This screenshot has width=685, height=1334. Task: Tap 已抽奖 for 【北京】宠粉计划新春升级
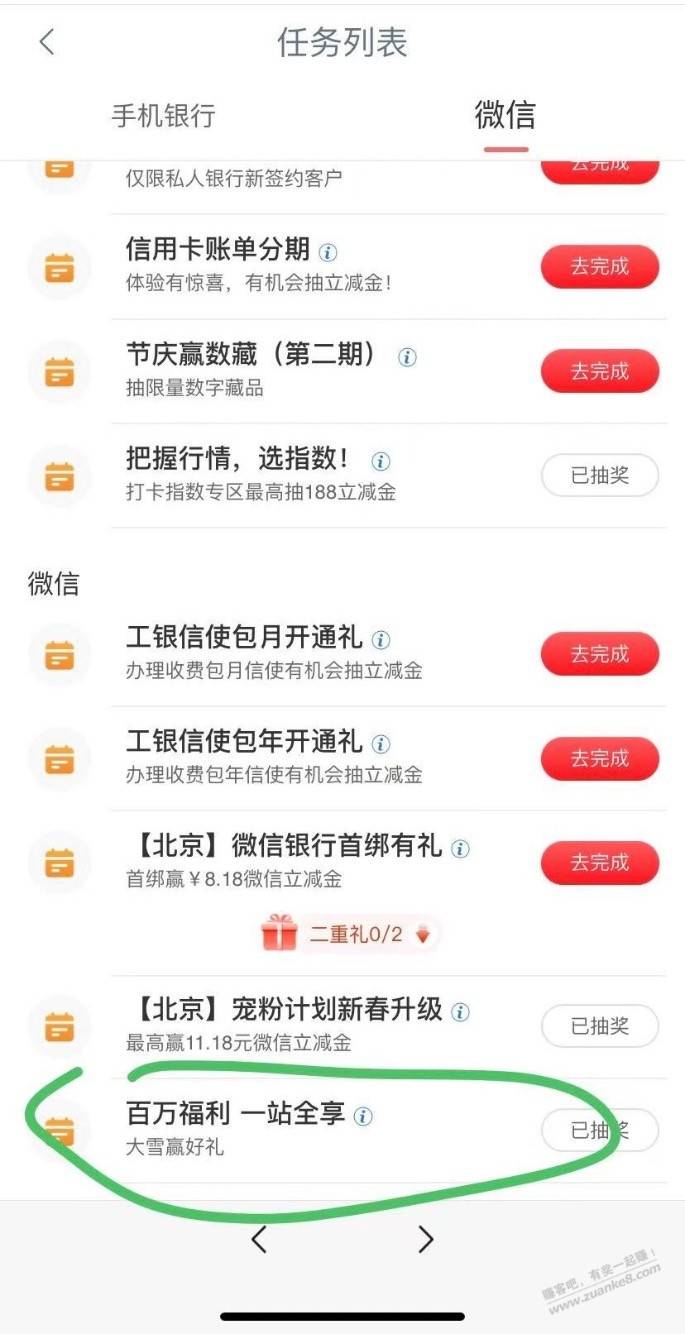click(600, 1026)
